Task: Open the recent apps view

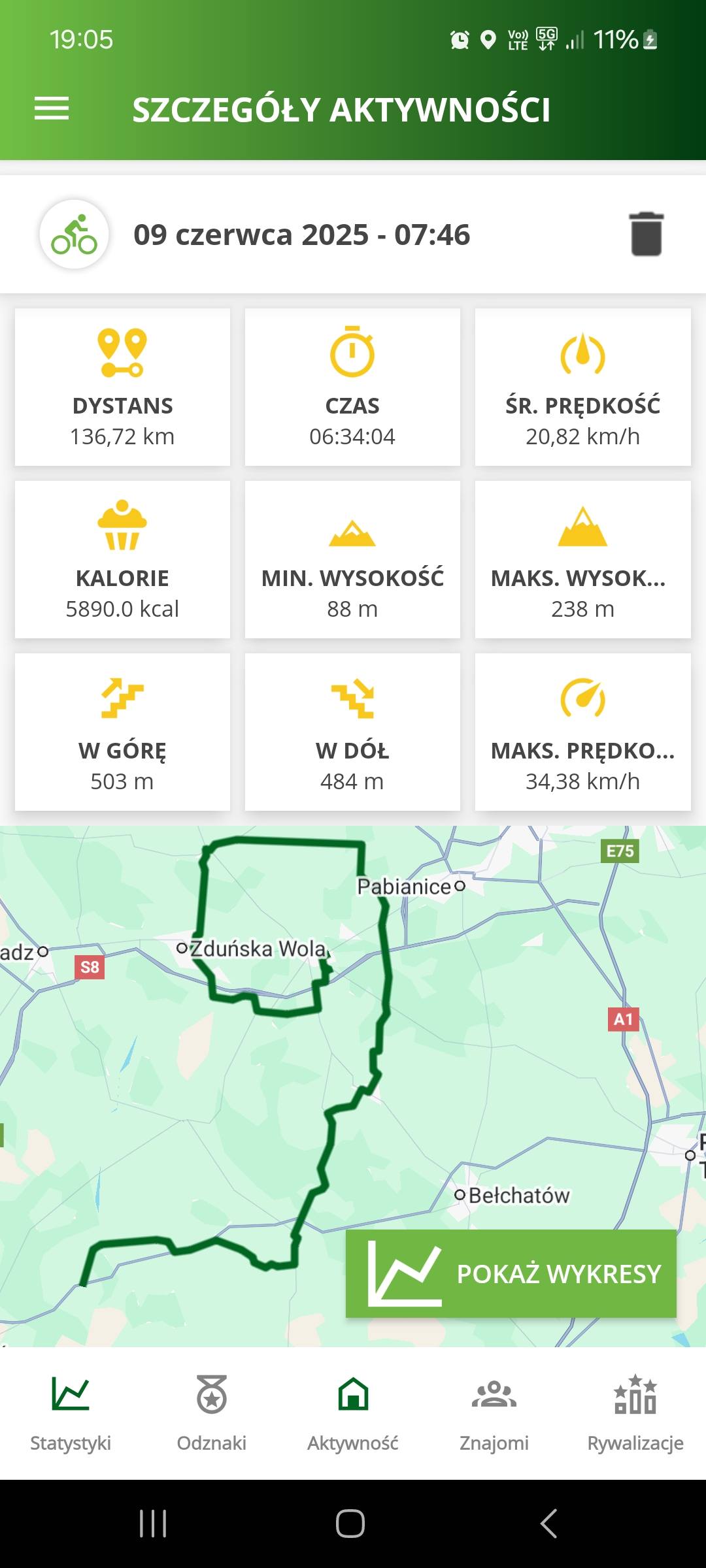Action: click(x=153, y=1524)
